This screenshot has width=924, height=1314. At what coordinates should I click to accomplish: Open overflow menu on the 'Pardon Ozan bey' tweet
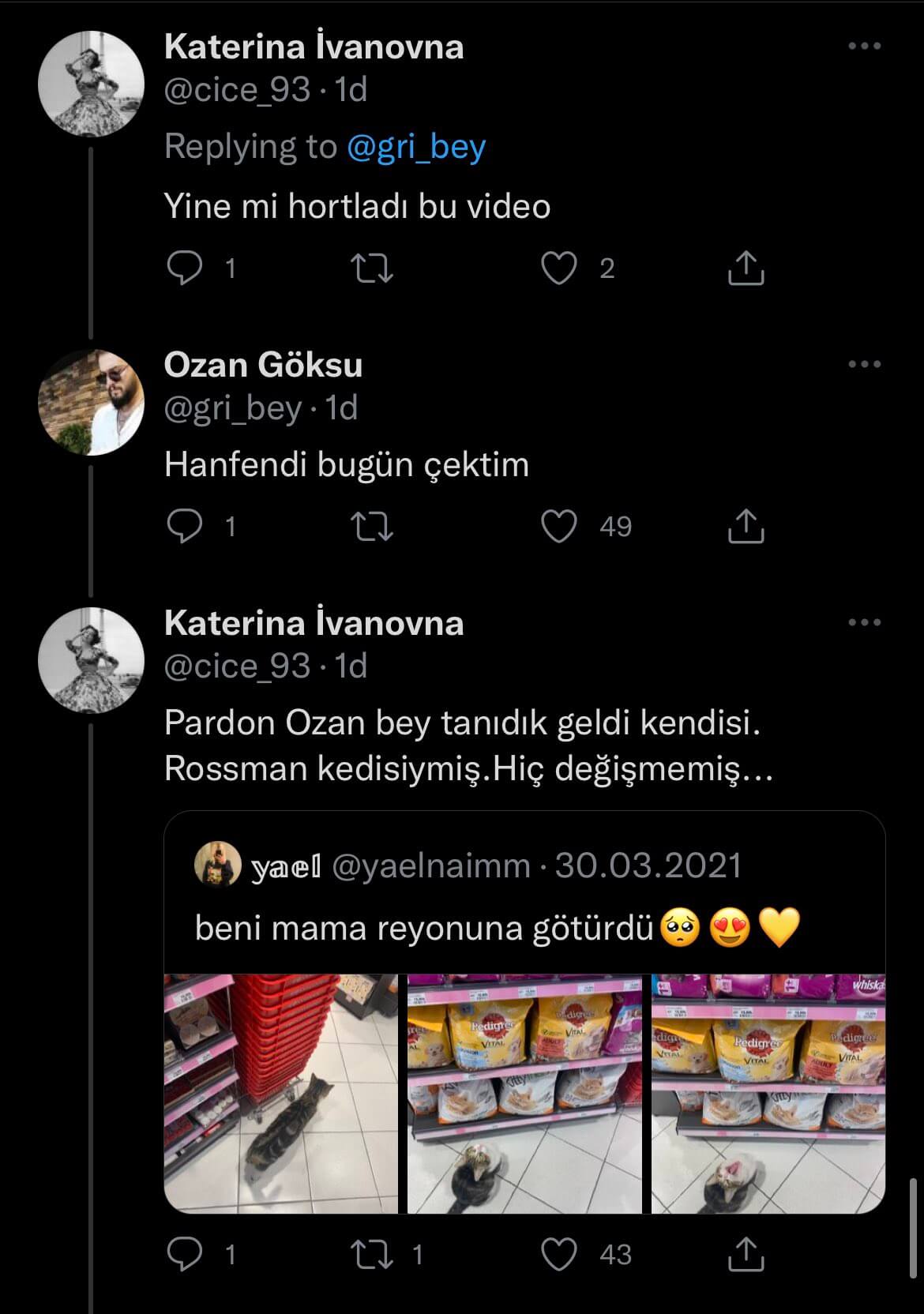tap(864, 622)
